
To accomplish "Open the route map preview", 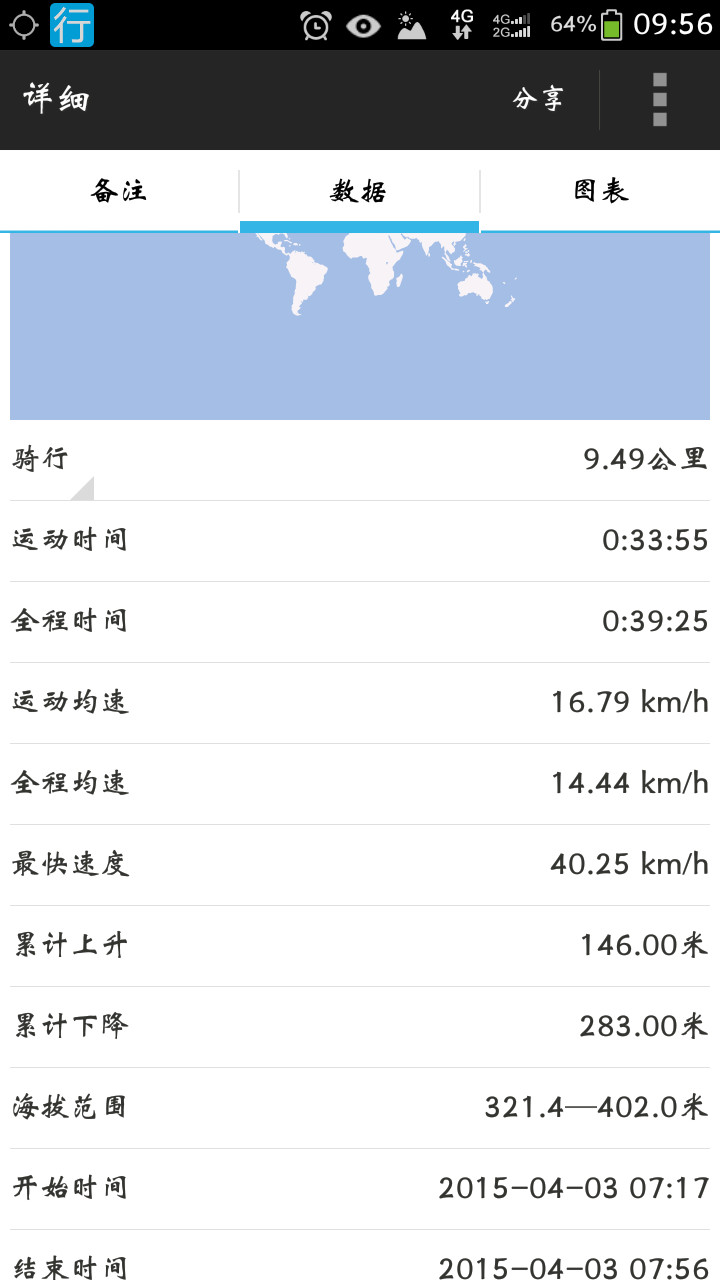I will 360,326.
